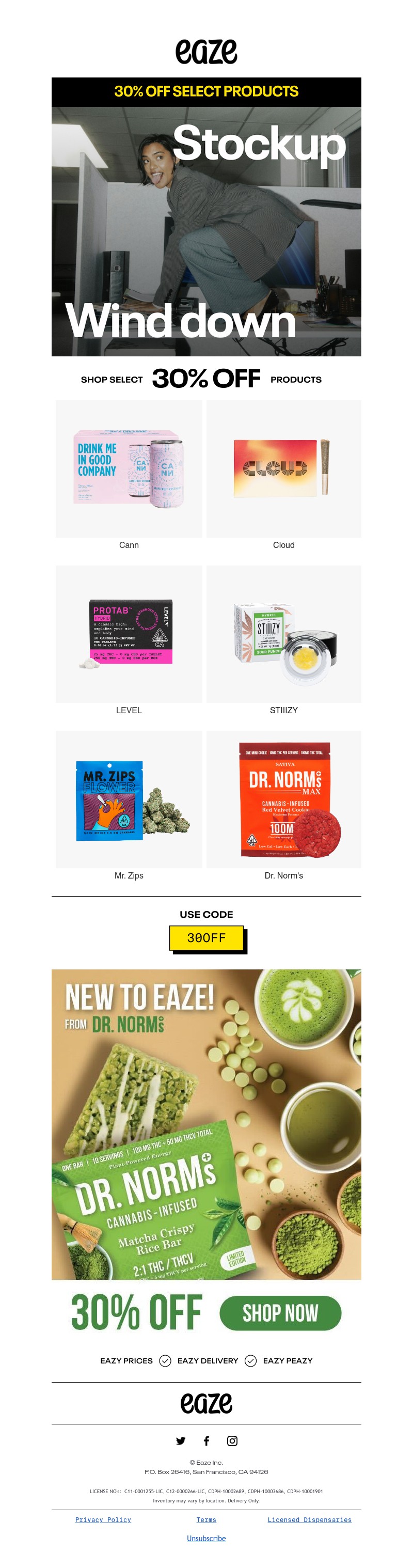The image size is (413, 1568).
Task: Open the Terms link
Action: point(206,1520)
